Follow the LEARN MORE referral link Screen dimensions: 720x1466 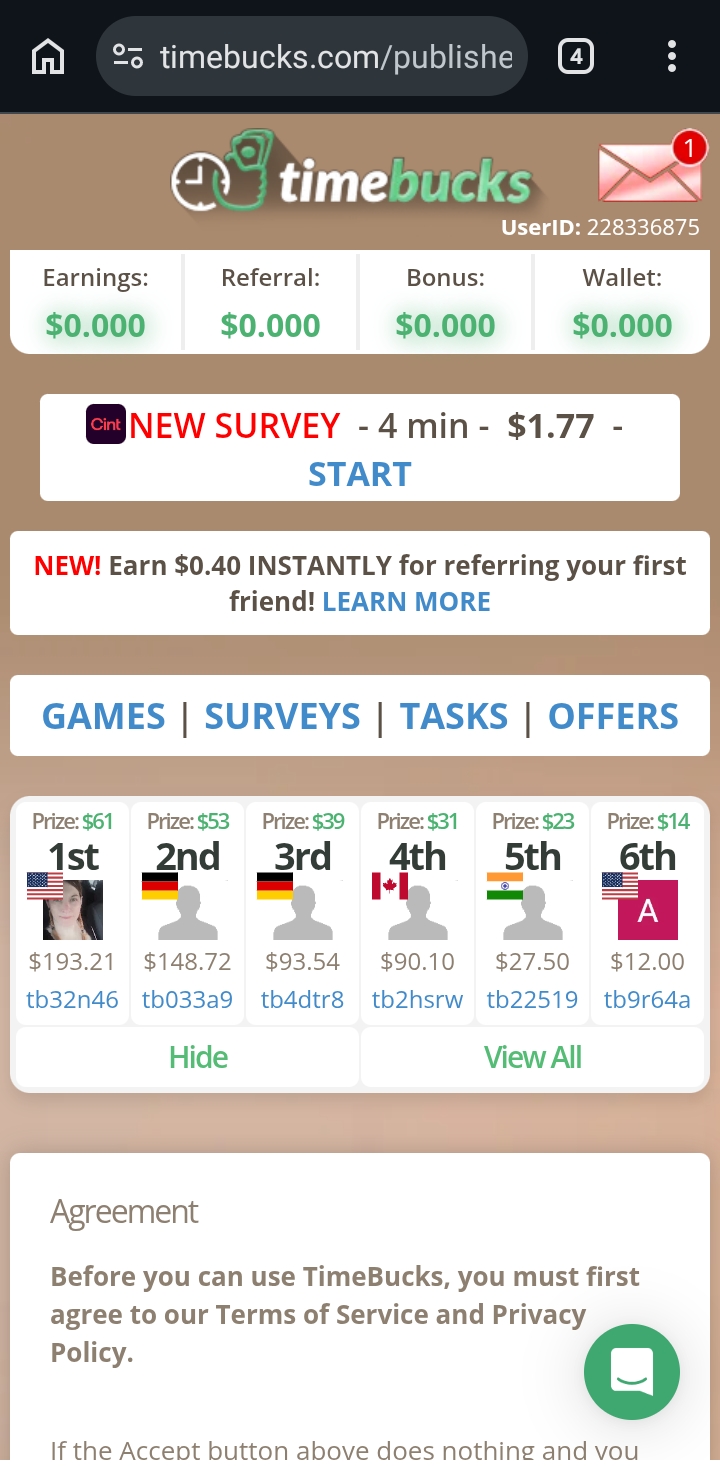point(406,602)
